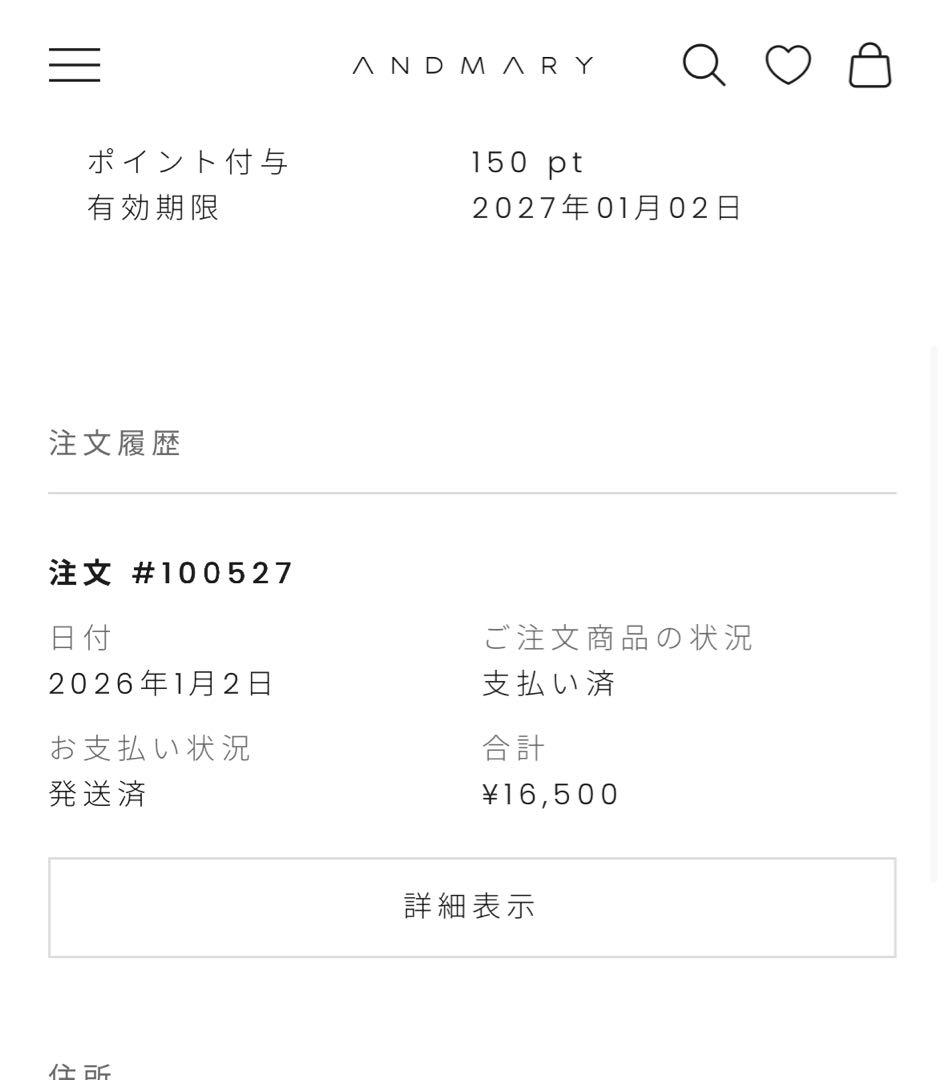Tap the favorites heart in the top bar
This screenshot has height=1080, width=945.
[x=786, y=65]
